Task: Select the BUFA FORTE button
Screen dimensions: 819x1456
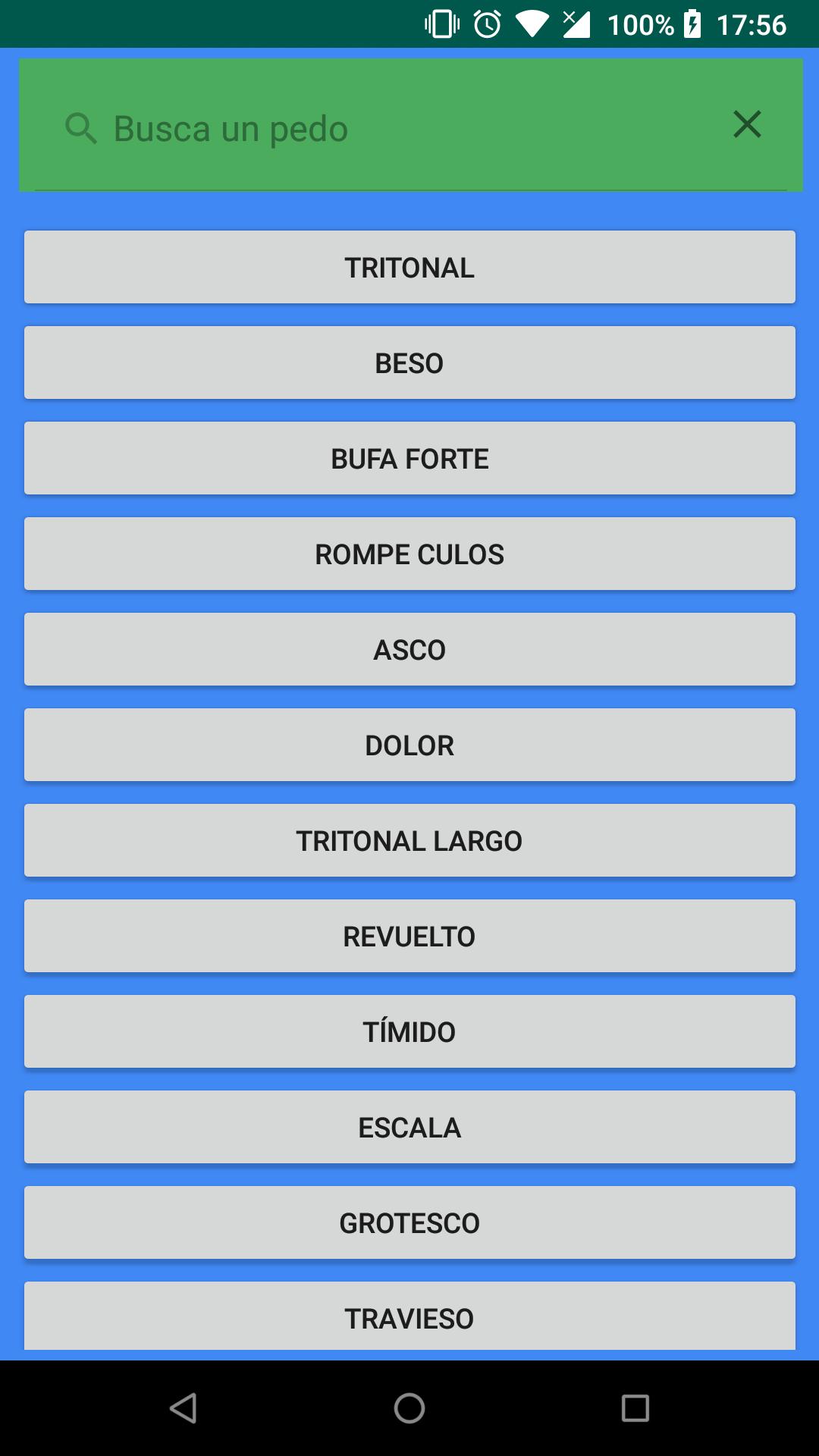Action: tap(409, 458)
